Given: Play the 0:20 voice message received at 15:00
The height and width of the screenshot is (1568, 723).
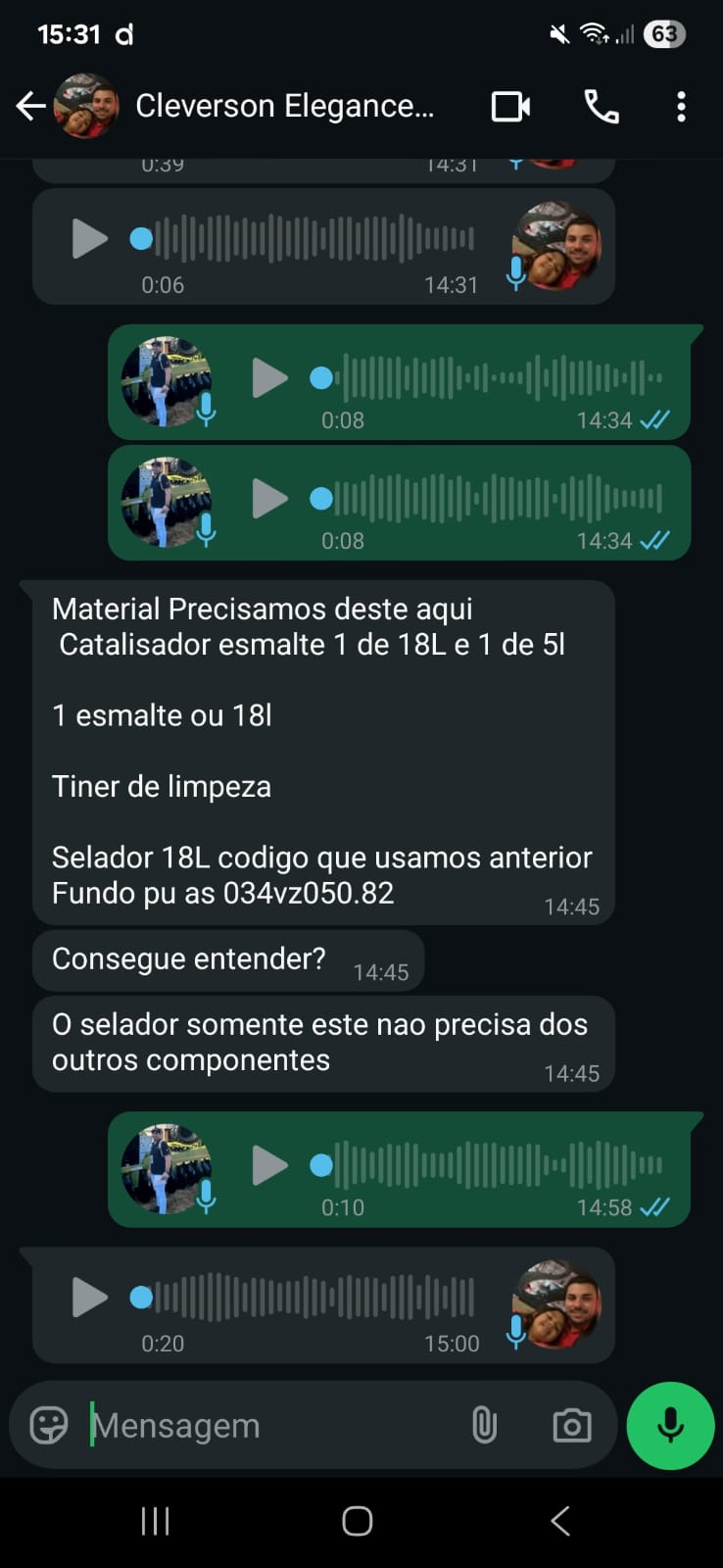Looking at the screenshot, I should pos(89,1298).
